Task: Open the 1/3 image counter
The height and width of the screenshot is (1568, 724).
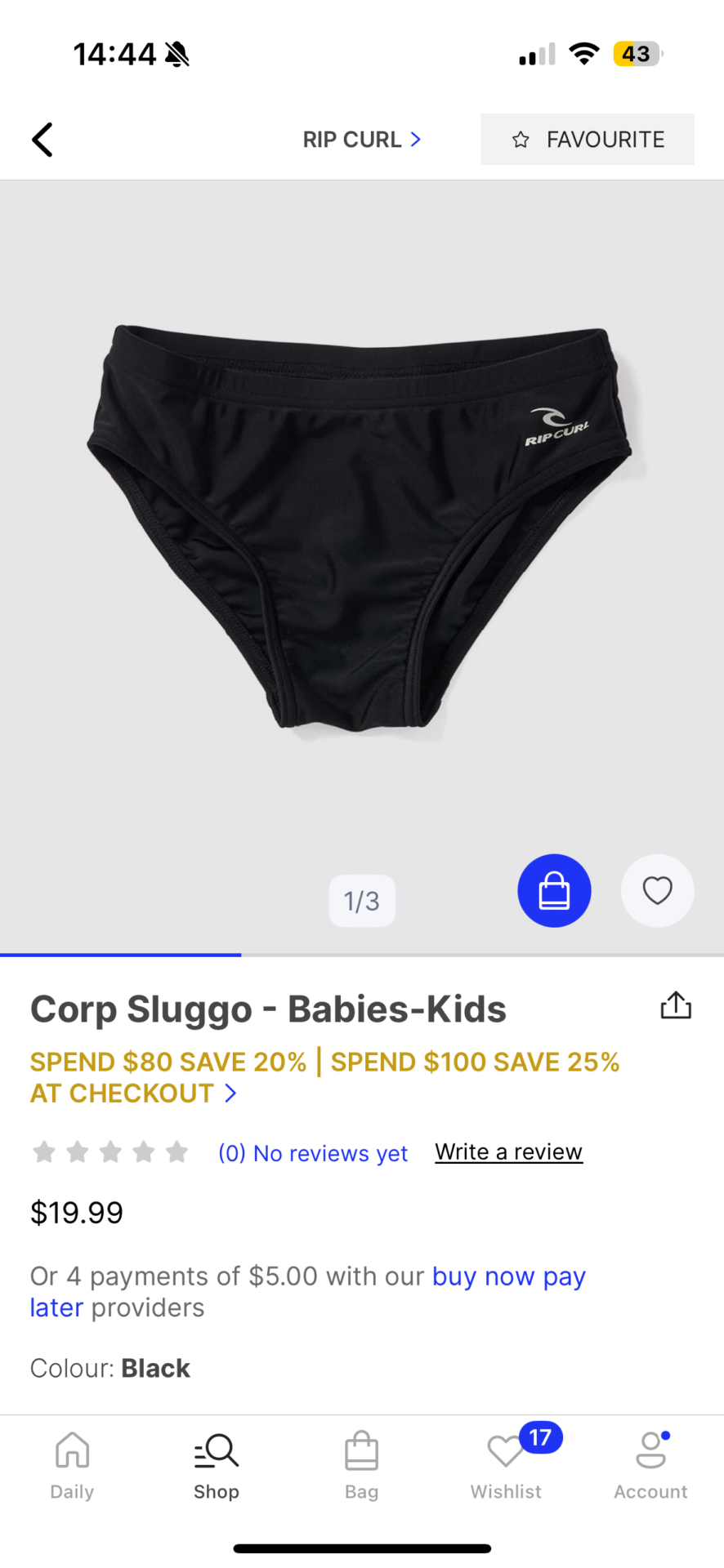Action: tap(361, 900)
